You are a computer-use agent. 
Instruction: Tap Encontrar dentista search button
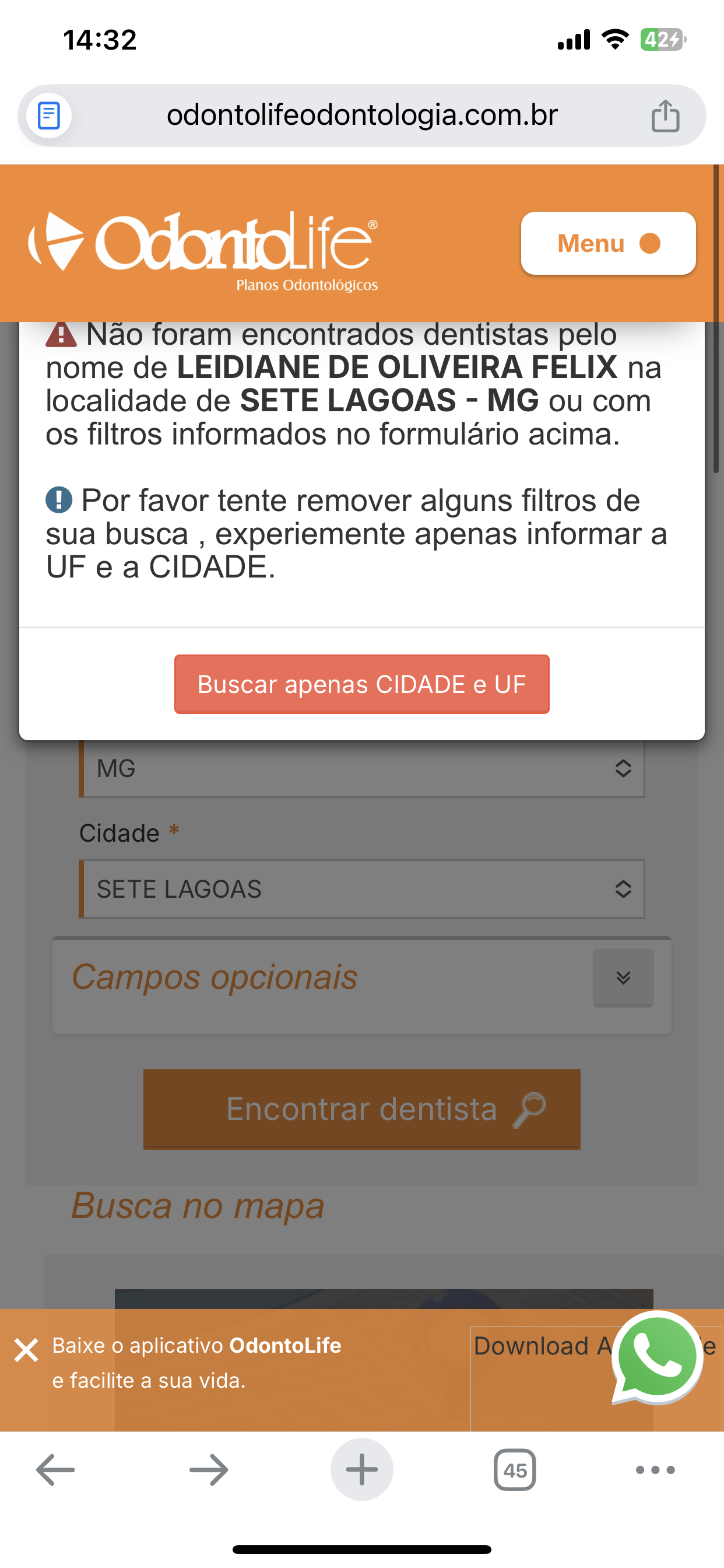[361, 1109]
